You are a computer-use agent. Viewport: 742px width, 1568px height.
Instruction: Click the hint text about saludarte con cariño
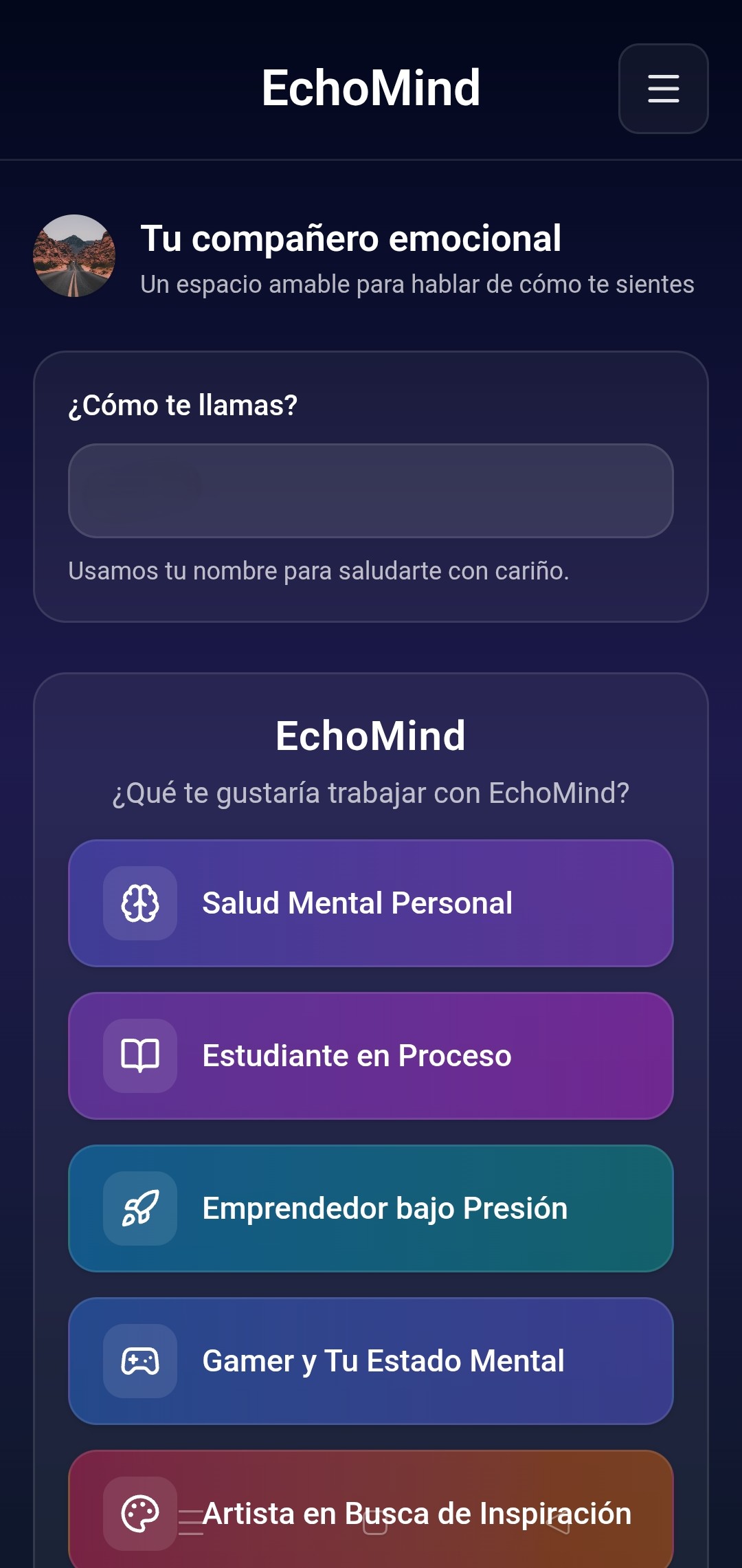(319, 569)
